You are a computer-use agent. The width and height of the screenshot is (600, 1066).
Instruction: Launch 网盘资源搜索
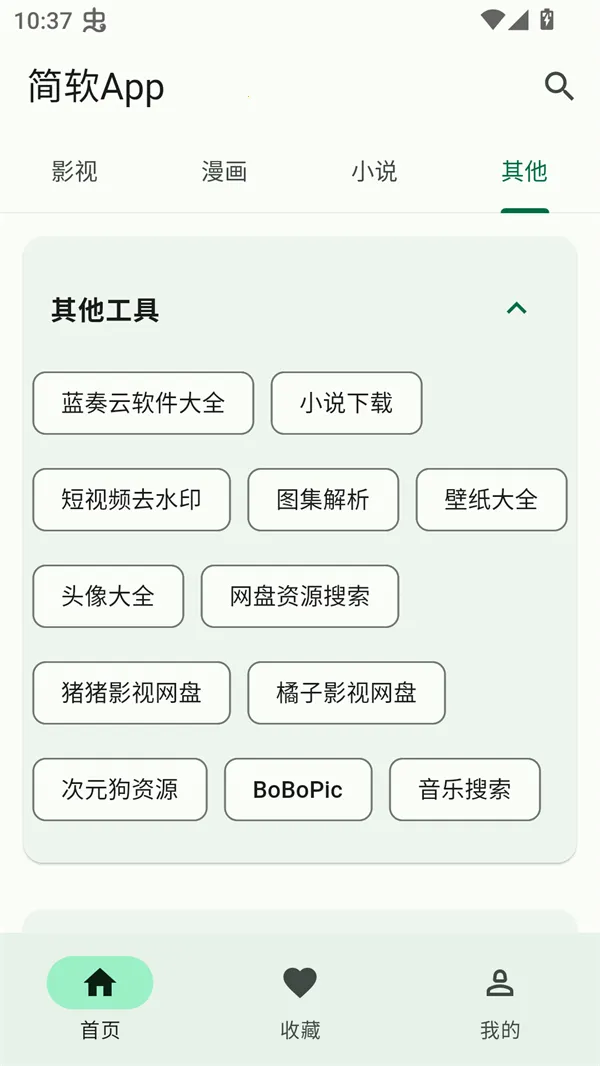click(300, 596)
